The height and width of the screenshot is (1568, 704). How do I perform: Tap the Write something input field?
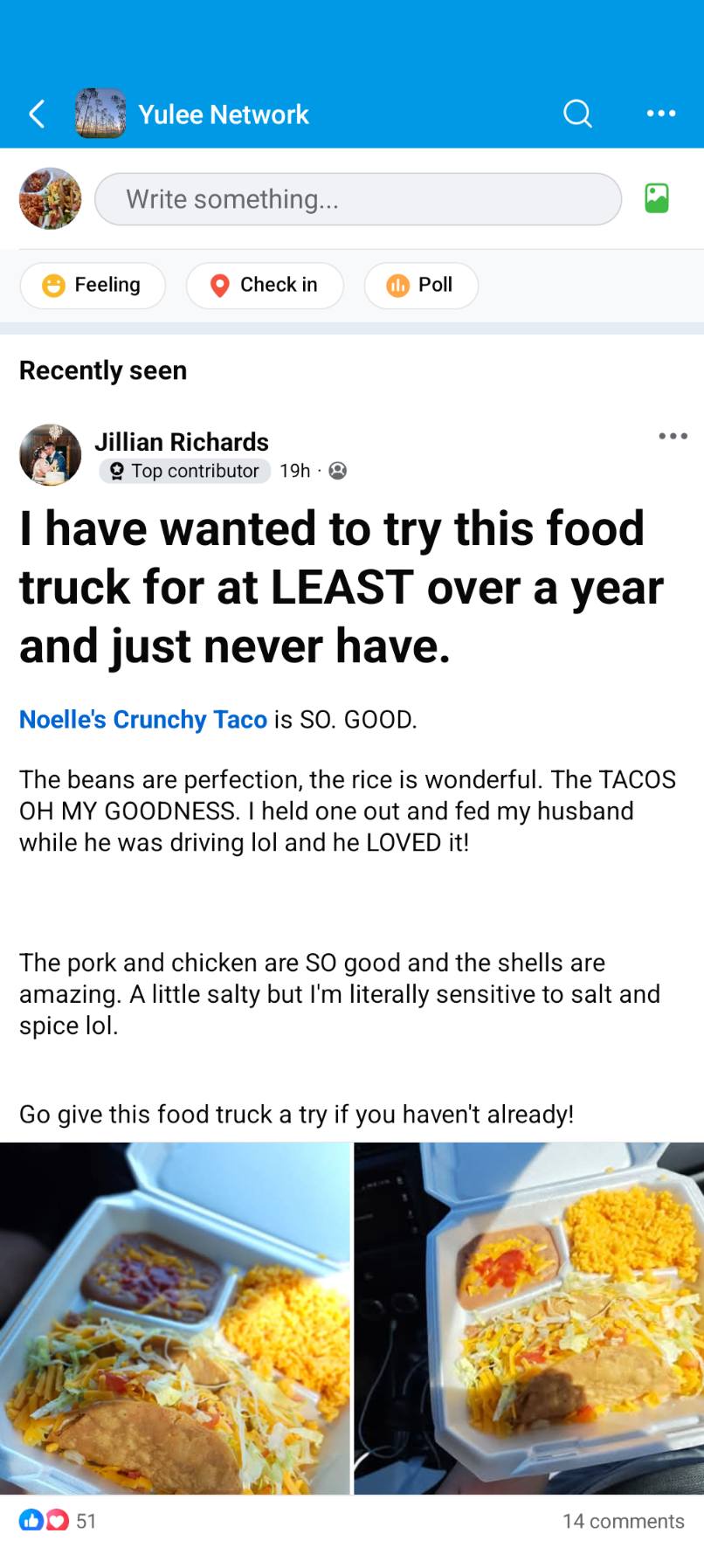(x=358, y=198)
